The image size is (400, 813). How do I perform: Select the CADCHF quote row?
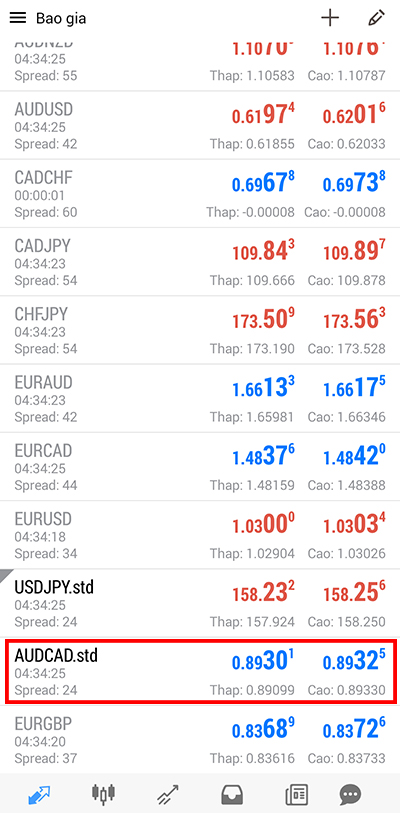coord(200,194)
